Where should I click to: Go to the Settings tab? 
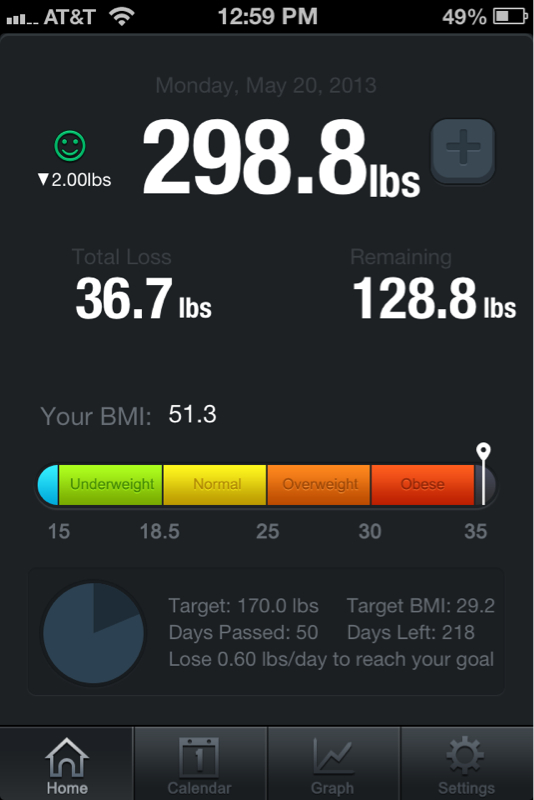467,764
